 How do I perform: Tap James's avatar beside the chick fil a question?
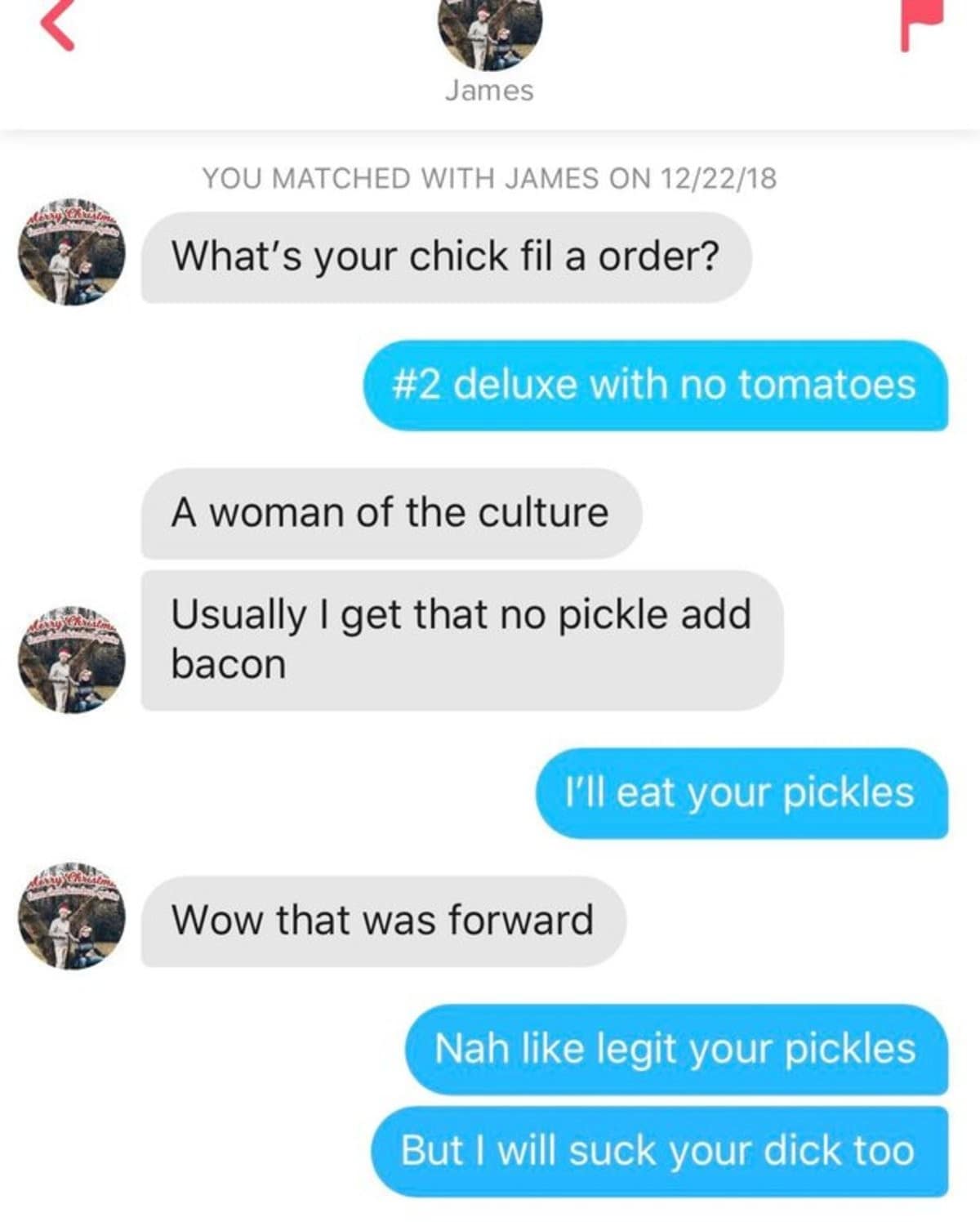coord(72,253)
